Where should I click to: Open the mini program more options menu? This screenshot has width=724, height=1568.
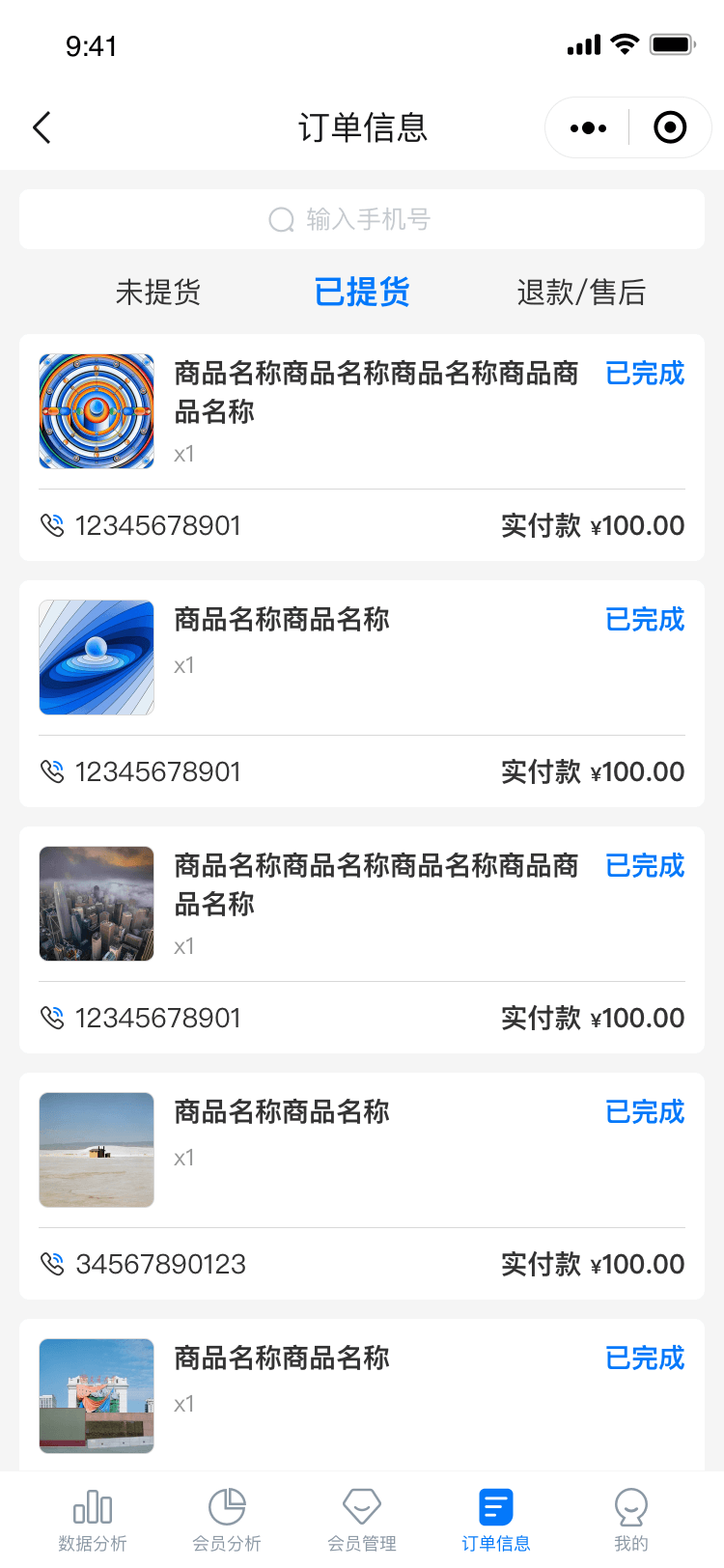(588, 127)
